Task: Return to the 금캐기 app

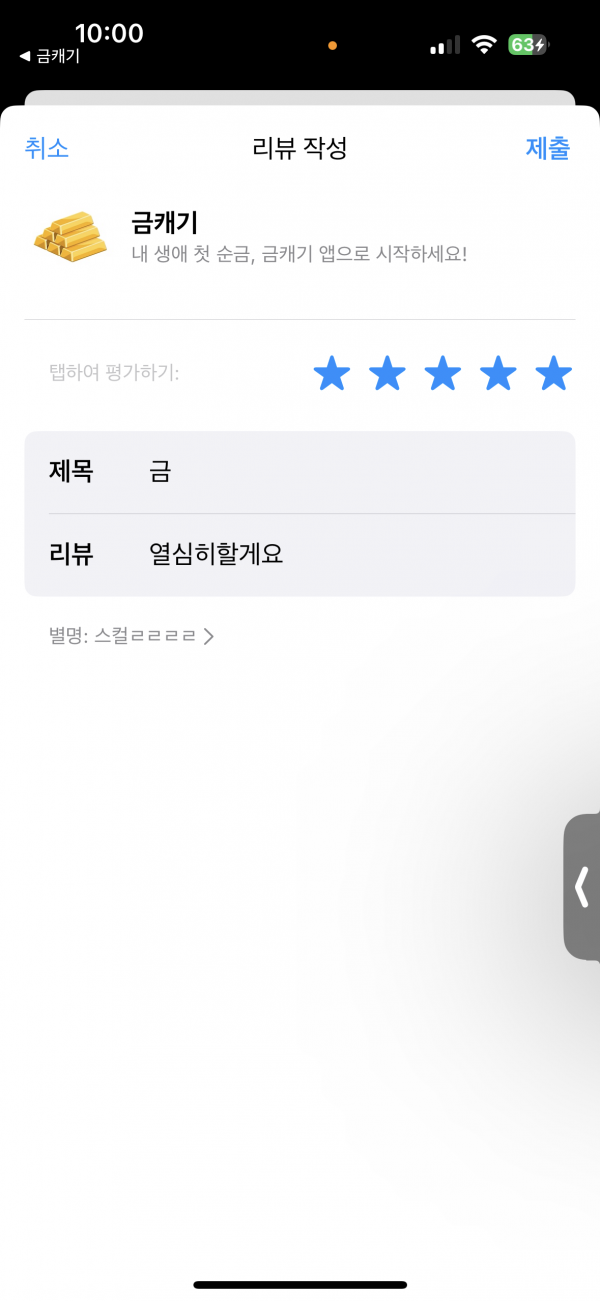Action: 50,57
